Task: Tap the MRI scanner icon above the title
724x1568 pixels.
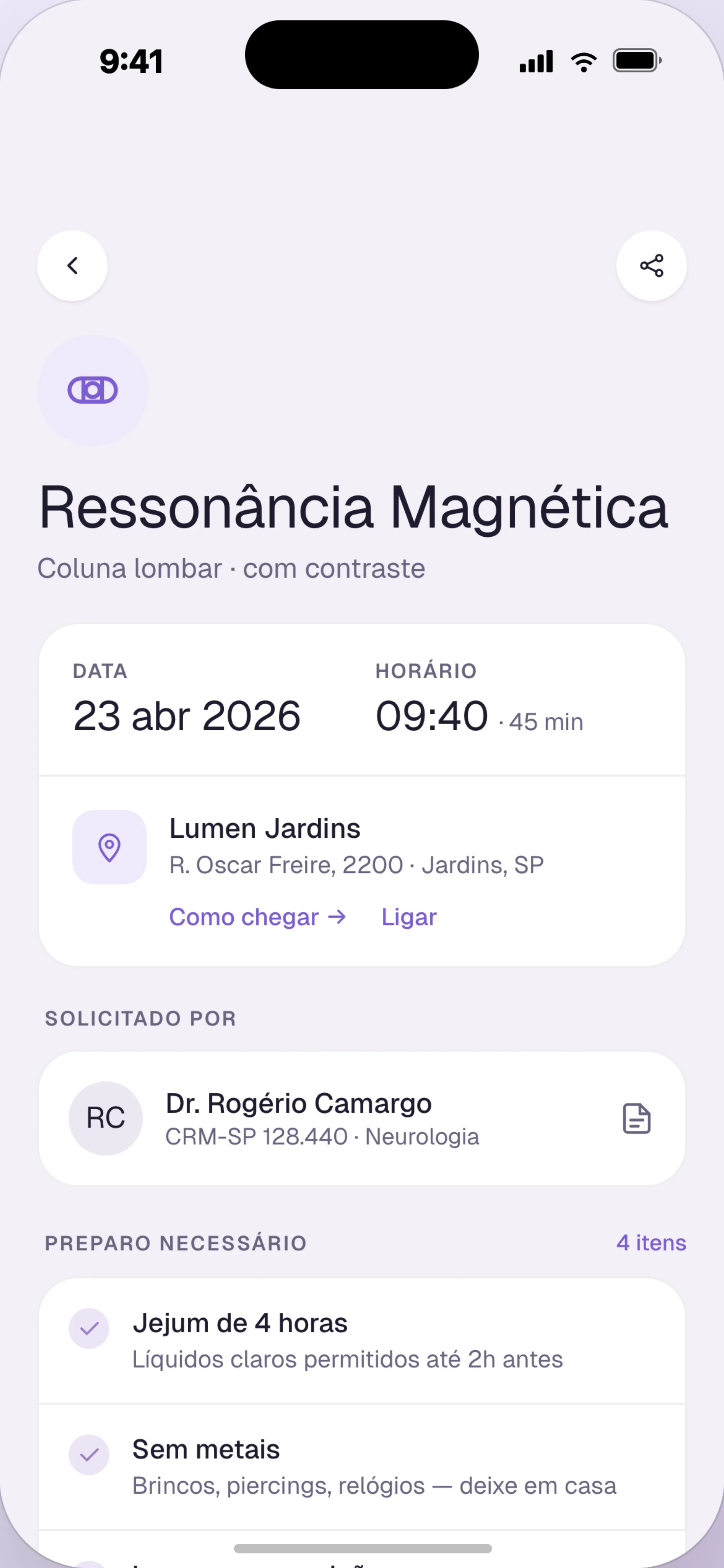Action: tap(92, 390)
